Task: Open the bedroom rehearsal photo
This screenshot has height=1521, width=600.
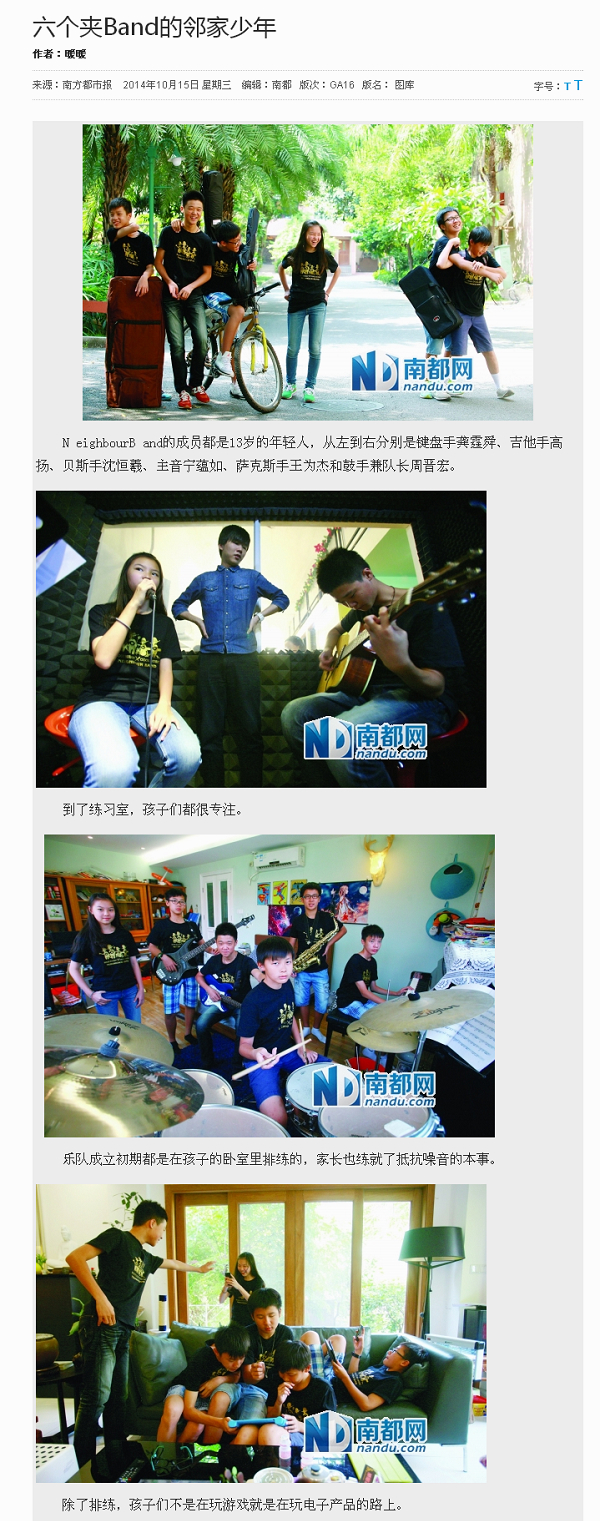Action: tap(269, 986)
